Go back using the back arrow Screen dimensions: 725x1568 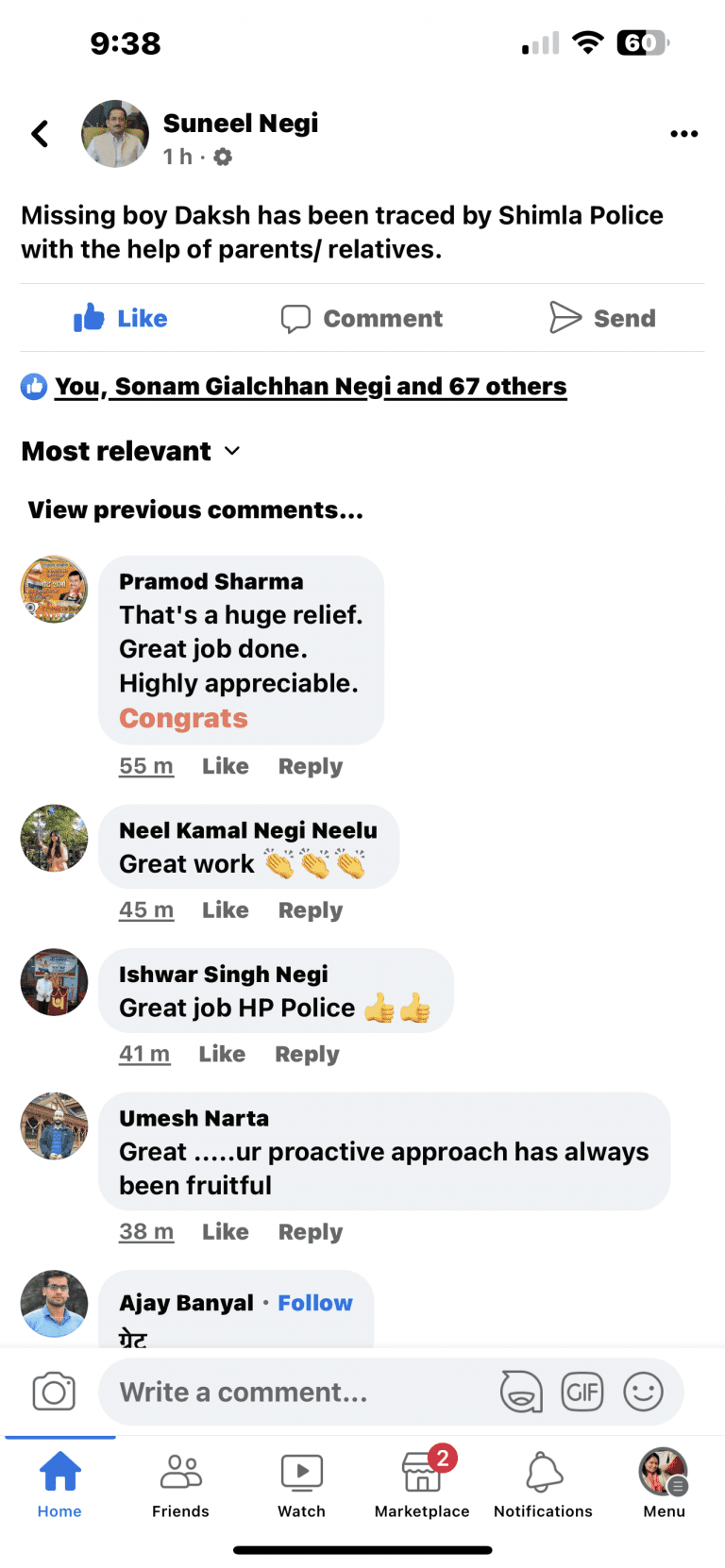(40, 134)
